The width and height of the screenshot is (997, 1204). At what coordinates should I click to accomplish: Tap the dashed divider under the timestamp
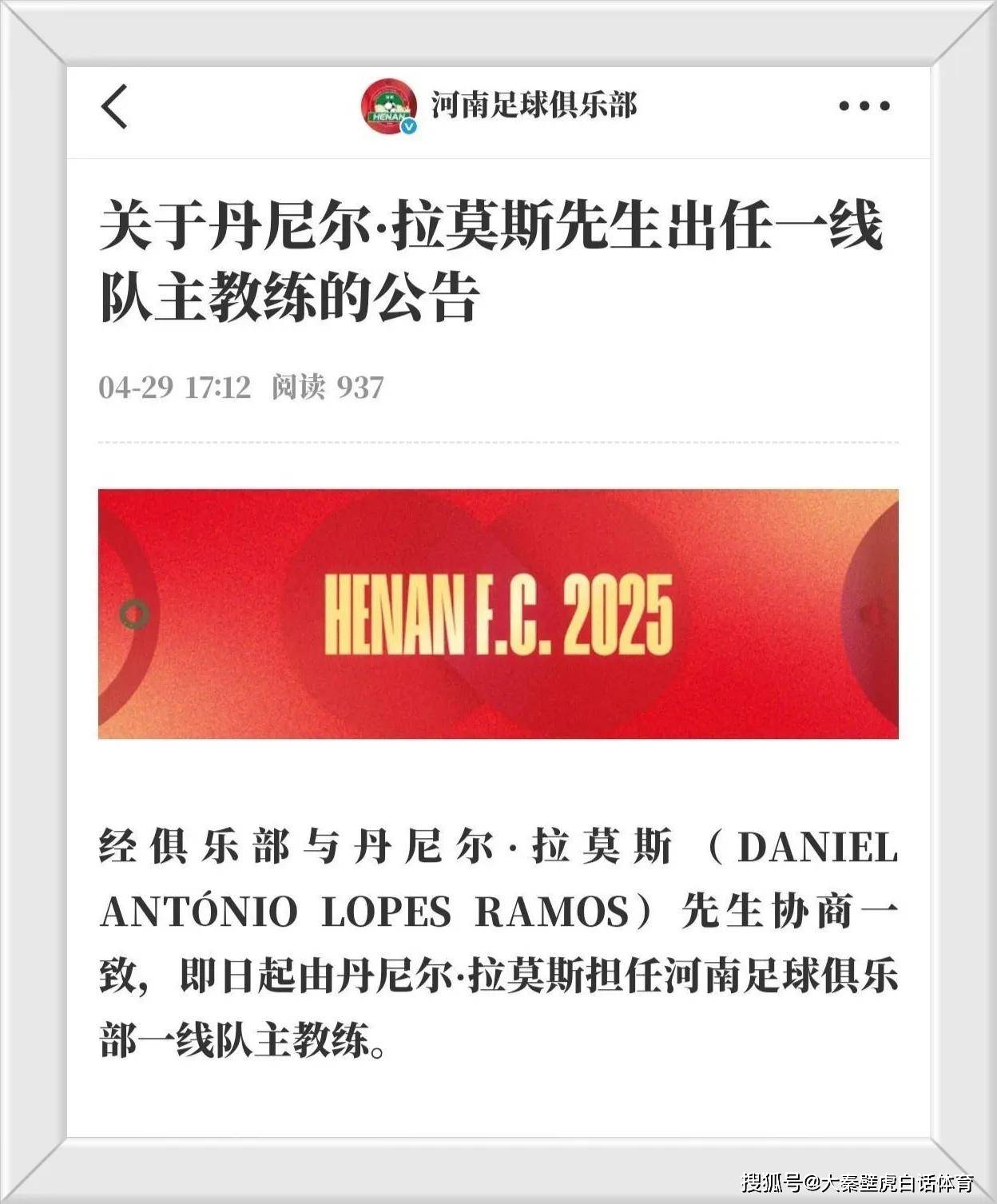[x=499, y=442]
